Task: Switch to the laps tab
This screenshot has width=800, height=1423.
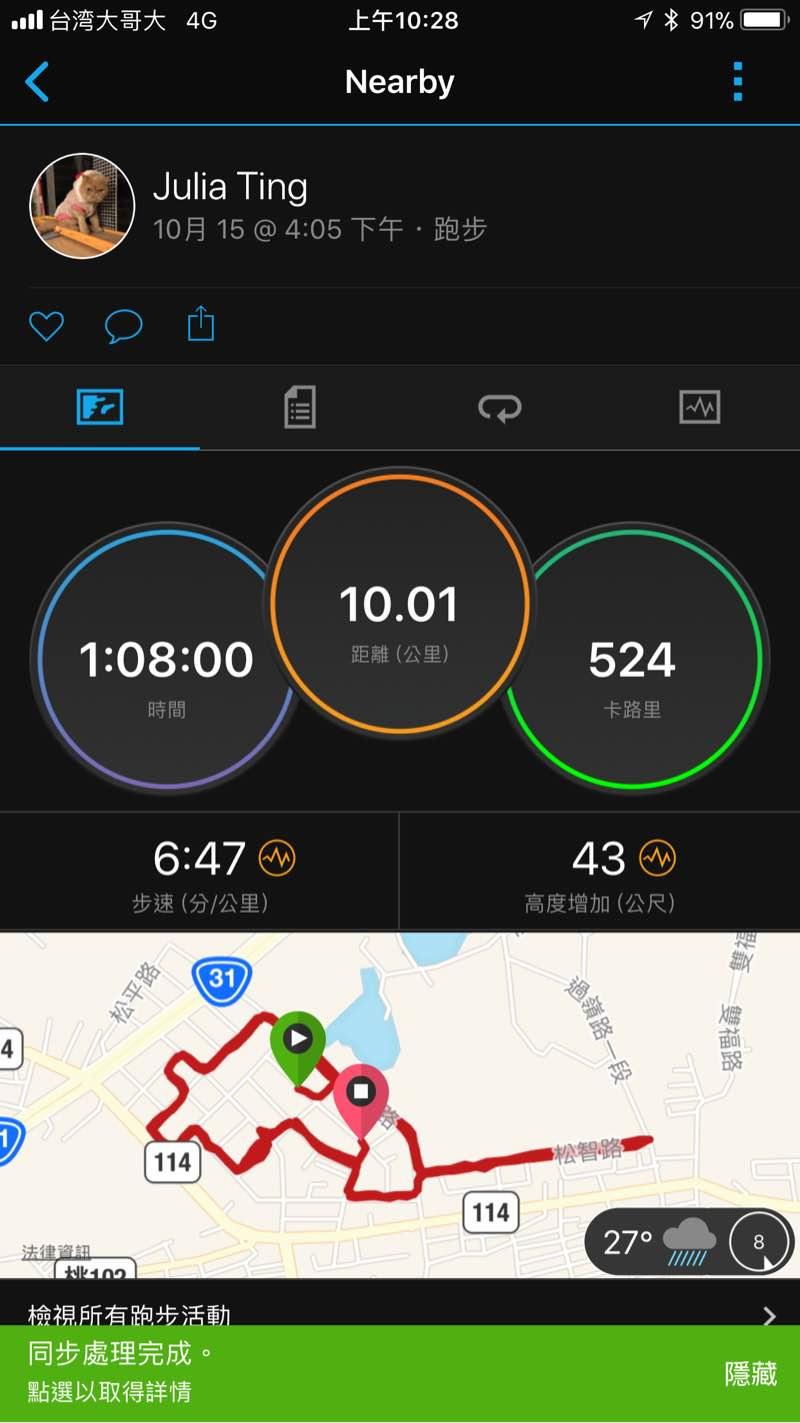Action: click(x=499, y=408)
